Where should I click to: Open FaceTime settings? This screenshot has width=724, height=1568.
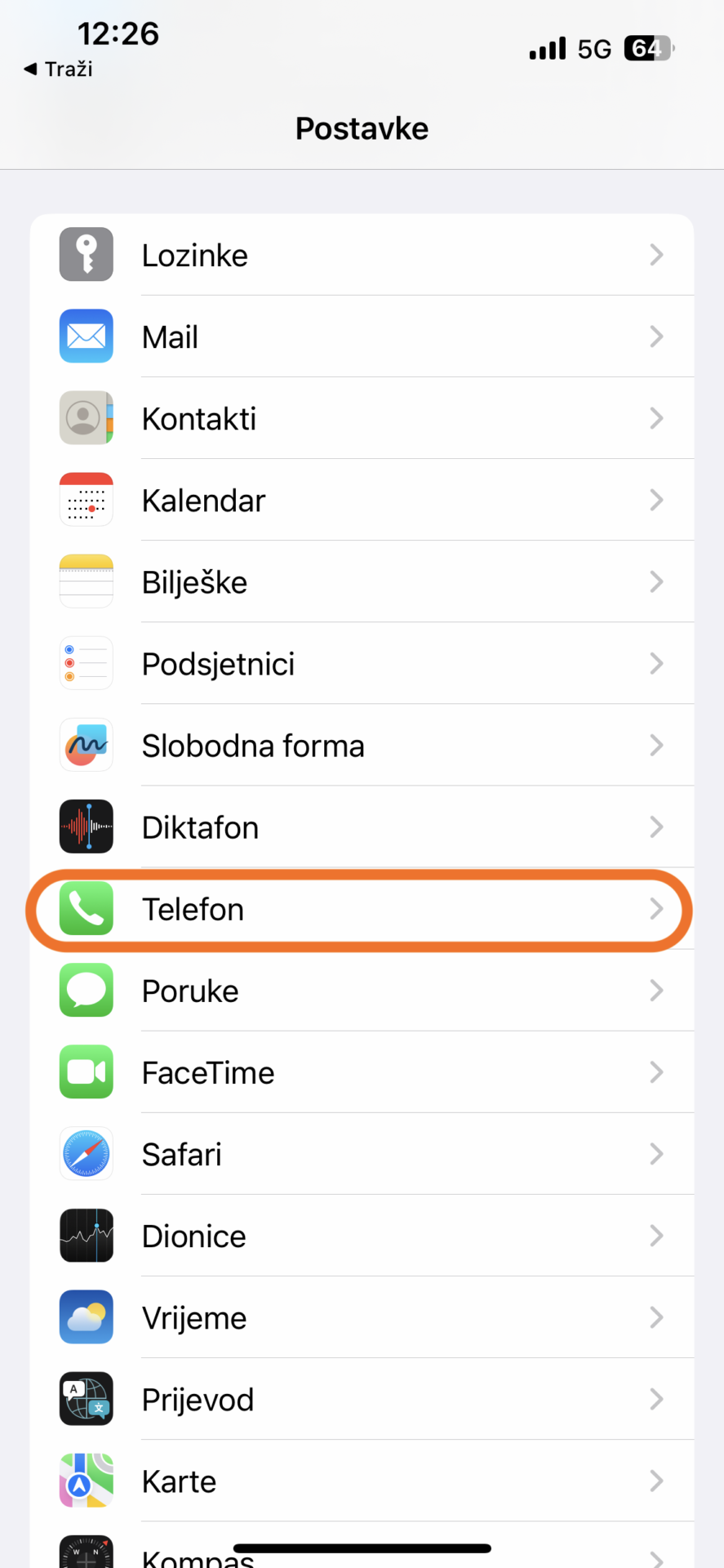362,1072
